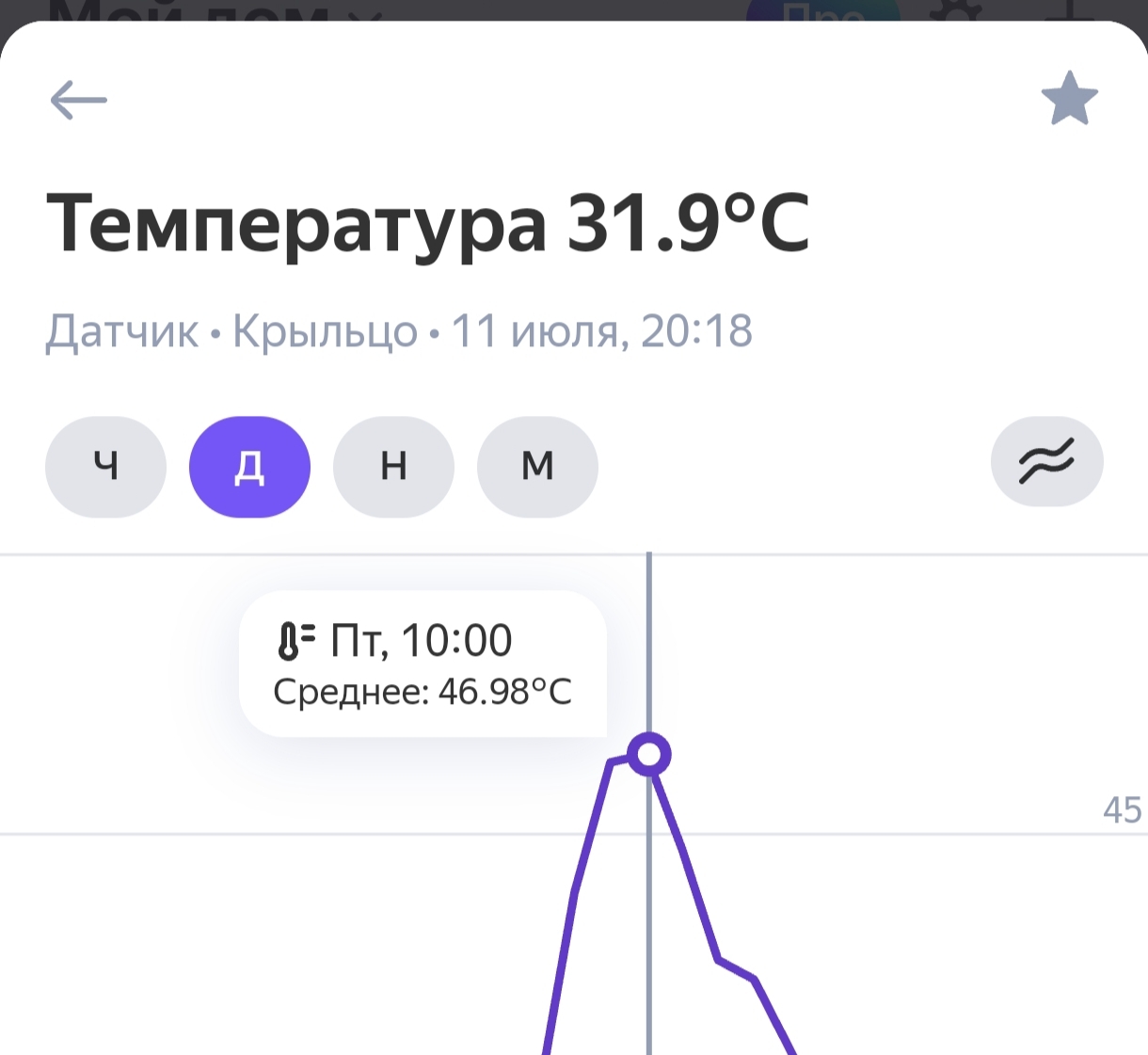The width and height of the screenshot is (1148, 1055).
Task: Switch to the Н week range
Action: [x=393, y=467]
